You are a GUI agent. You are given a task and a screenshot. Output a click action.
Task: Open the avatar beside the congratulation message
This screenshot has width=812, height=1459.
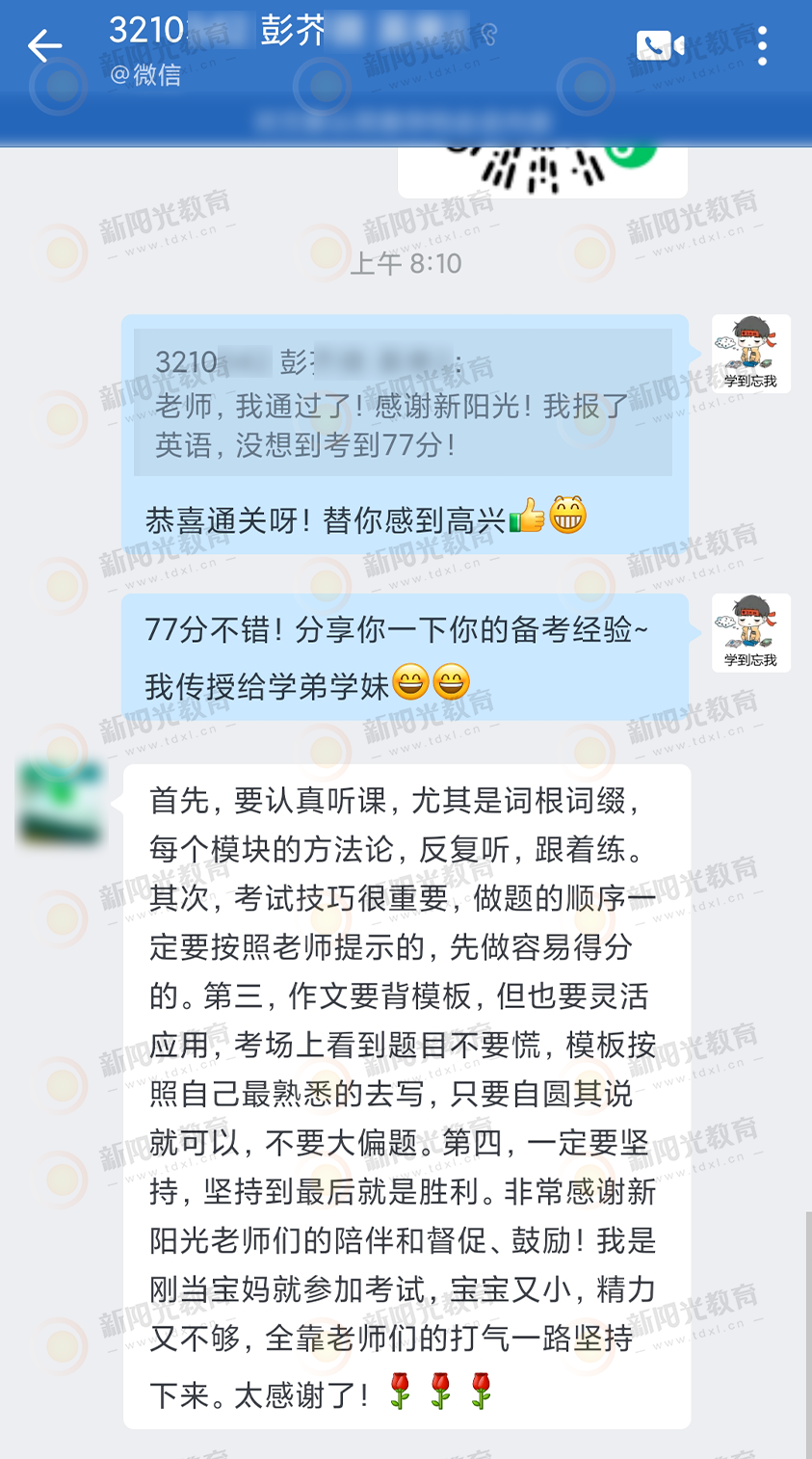click(750, 354)
